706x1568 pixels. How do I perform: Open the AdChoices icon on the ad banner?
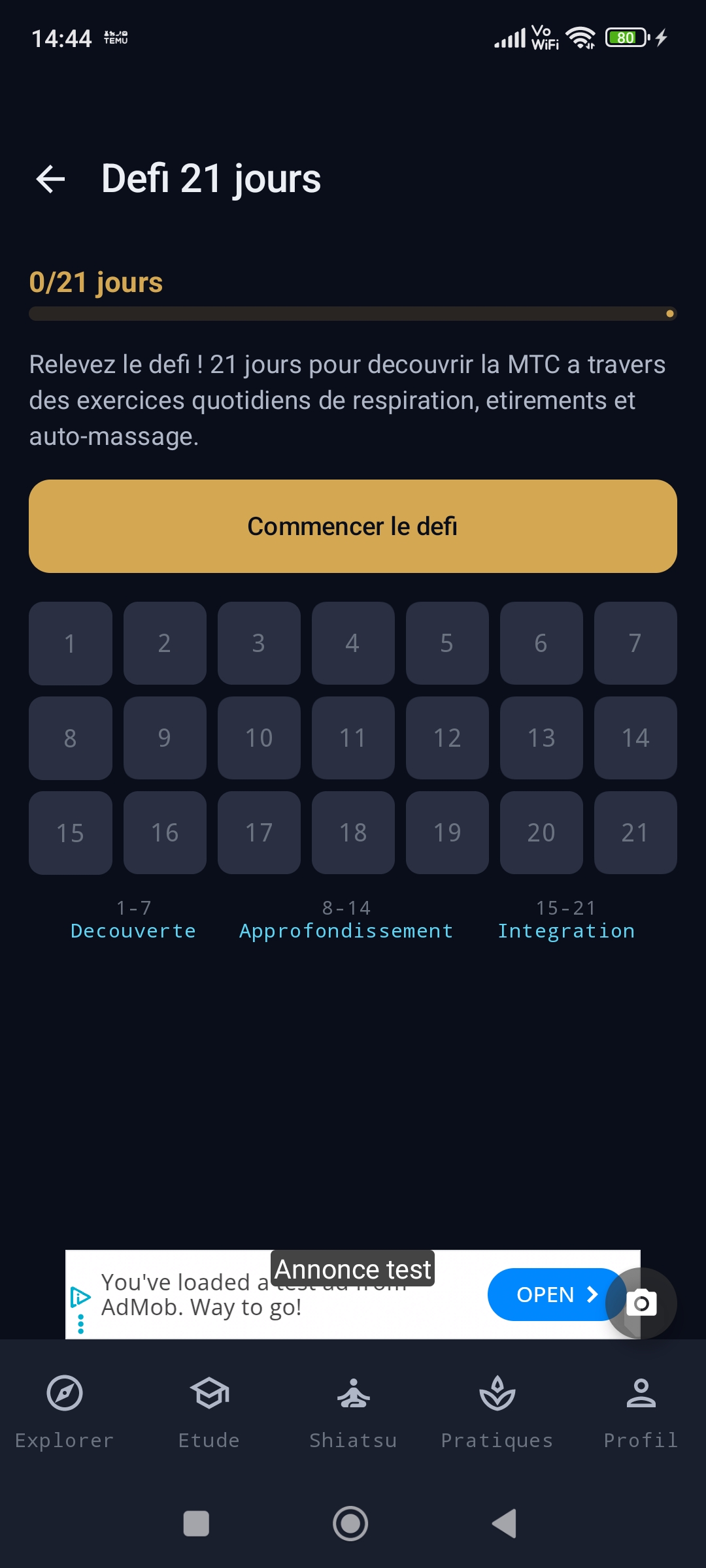pyautogui.click(x=80, y=1297)
